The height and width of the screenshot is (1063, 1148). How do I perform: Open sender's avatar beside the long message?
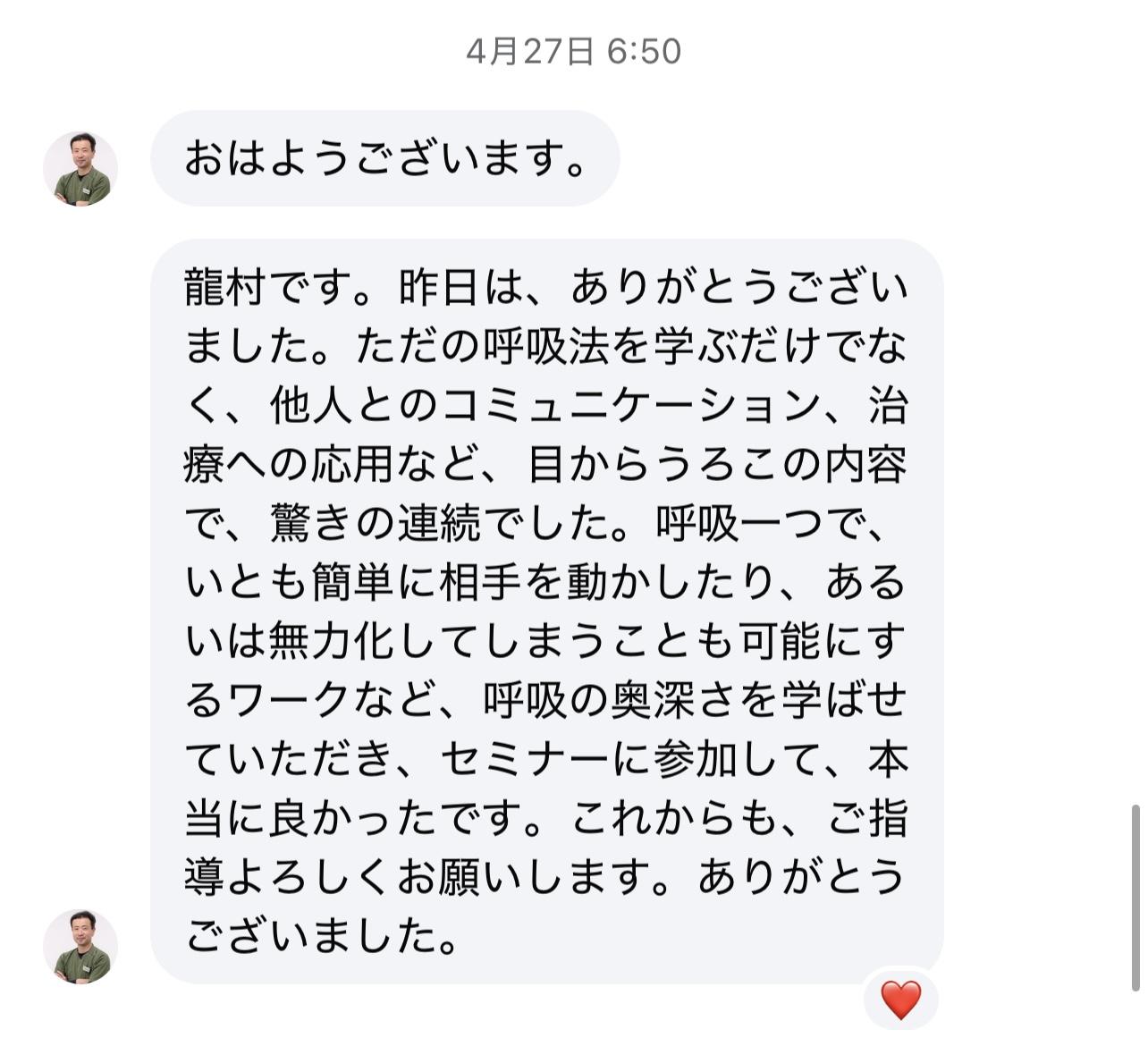pos(80,947)
